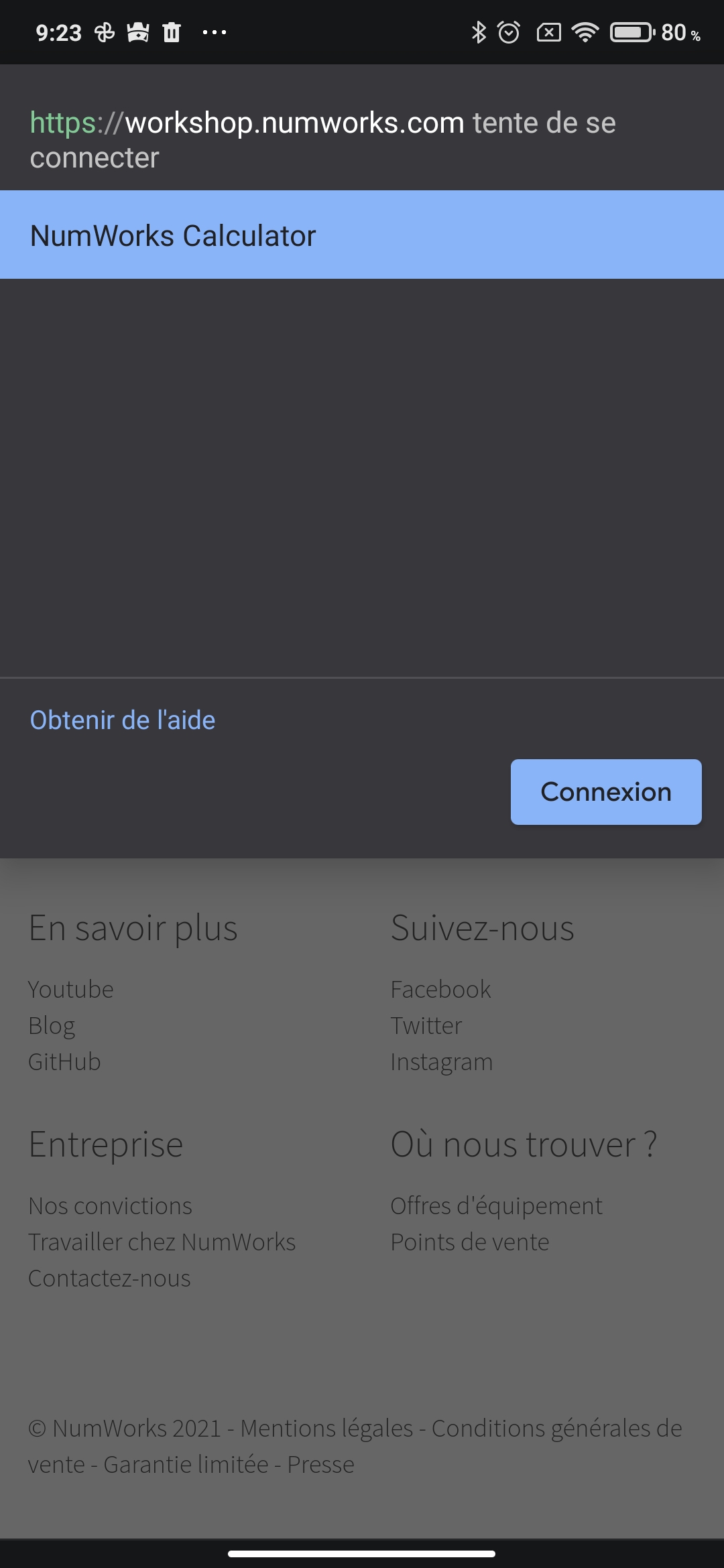Image resolution: width=724 pixels, height=1568 pixels.
Task: Open the Presse link
Action: [320, 1464]
